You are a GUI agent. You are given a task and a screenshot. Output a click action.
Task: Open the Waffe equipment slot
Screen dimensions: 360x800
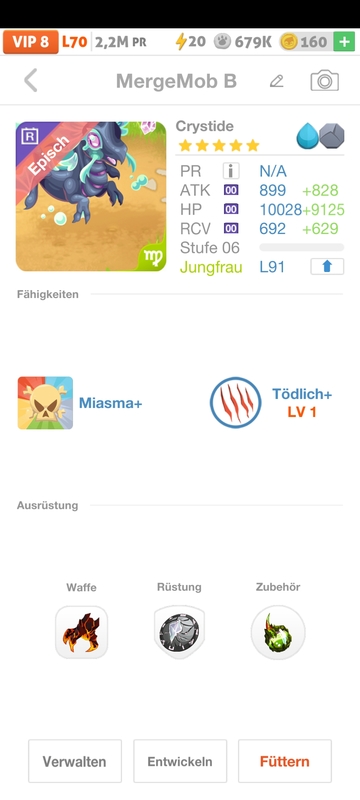pos(82,632)
